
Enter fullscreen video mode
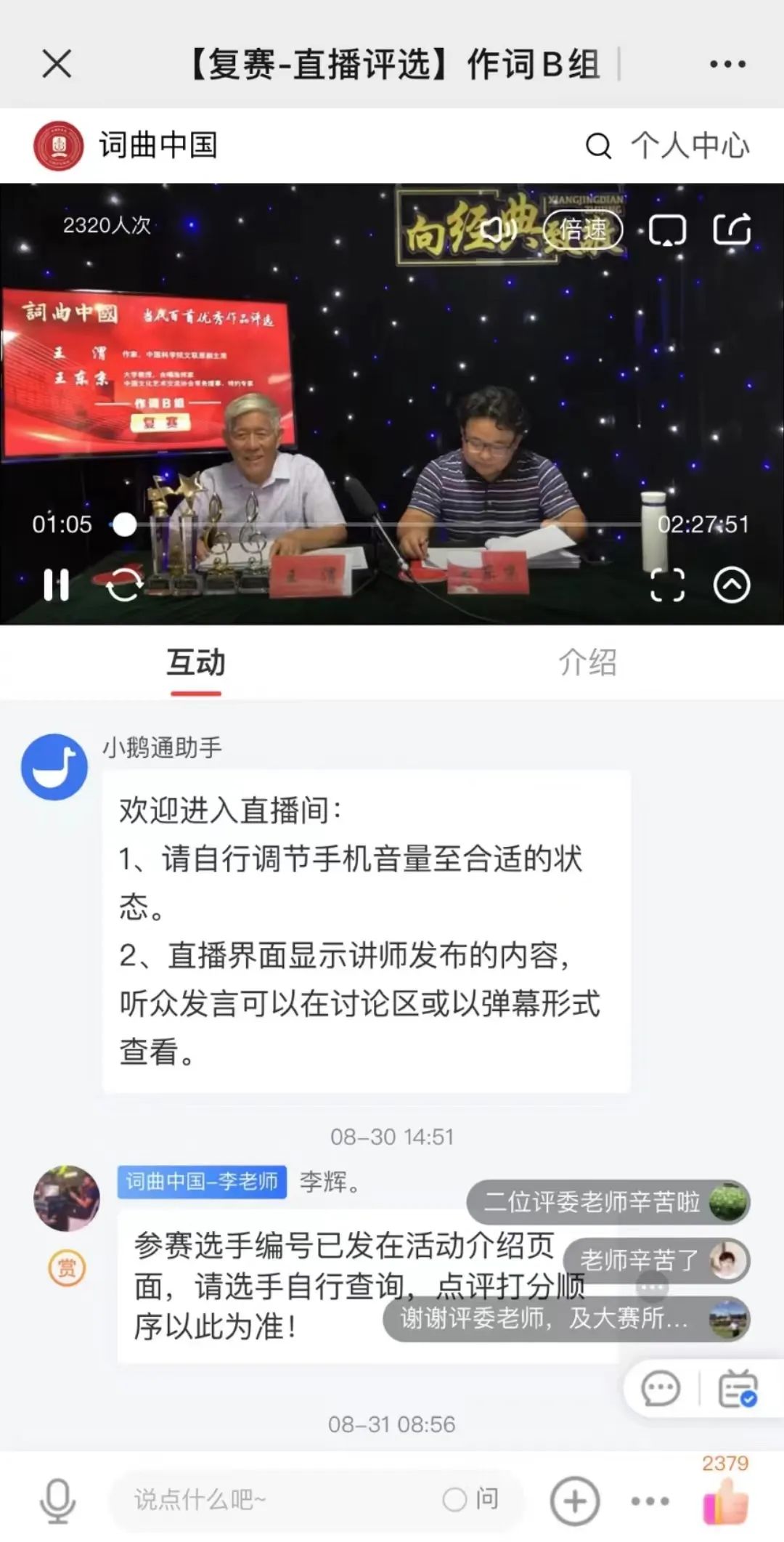click(667, 585)
